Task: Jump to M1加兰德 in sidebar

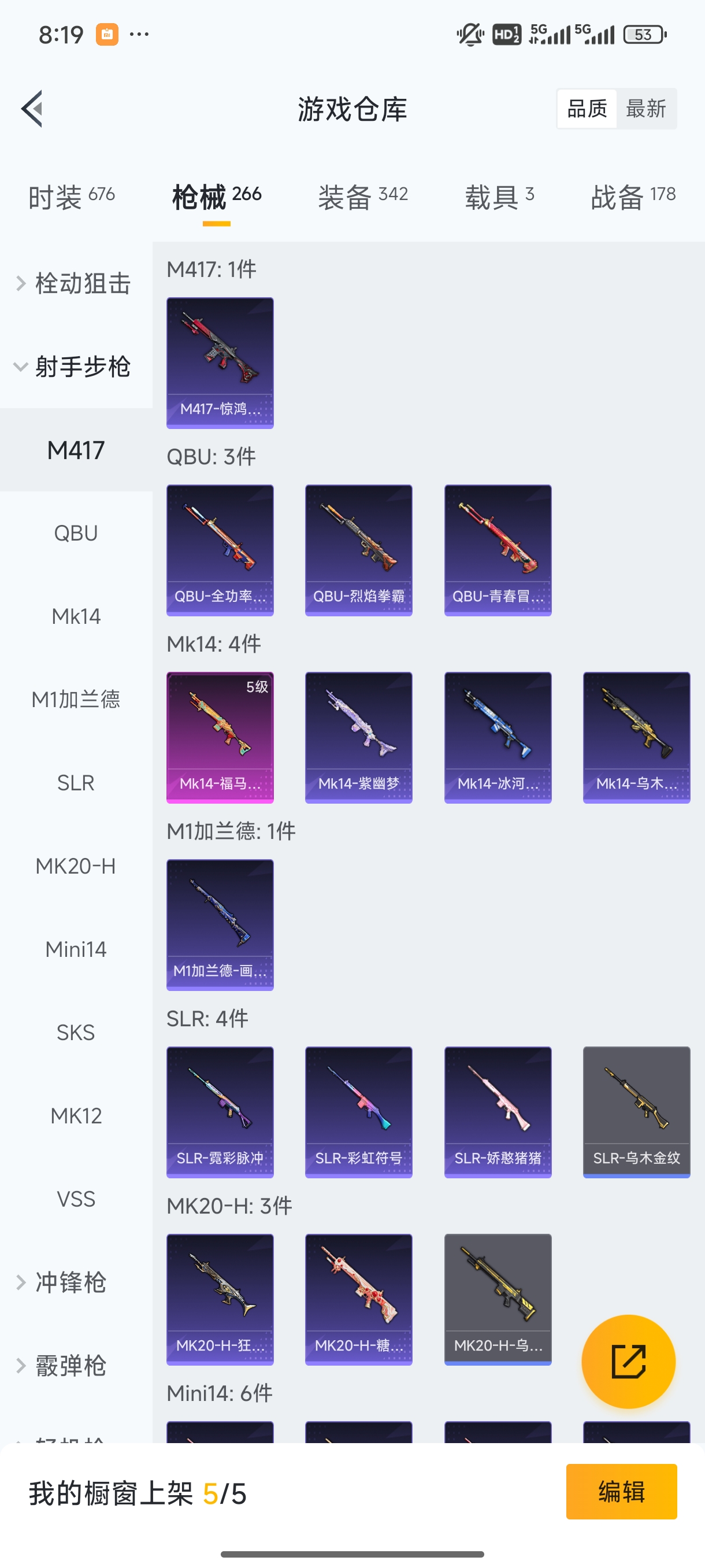Action: [x=76, y=700]
